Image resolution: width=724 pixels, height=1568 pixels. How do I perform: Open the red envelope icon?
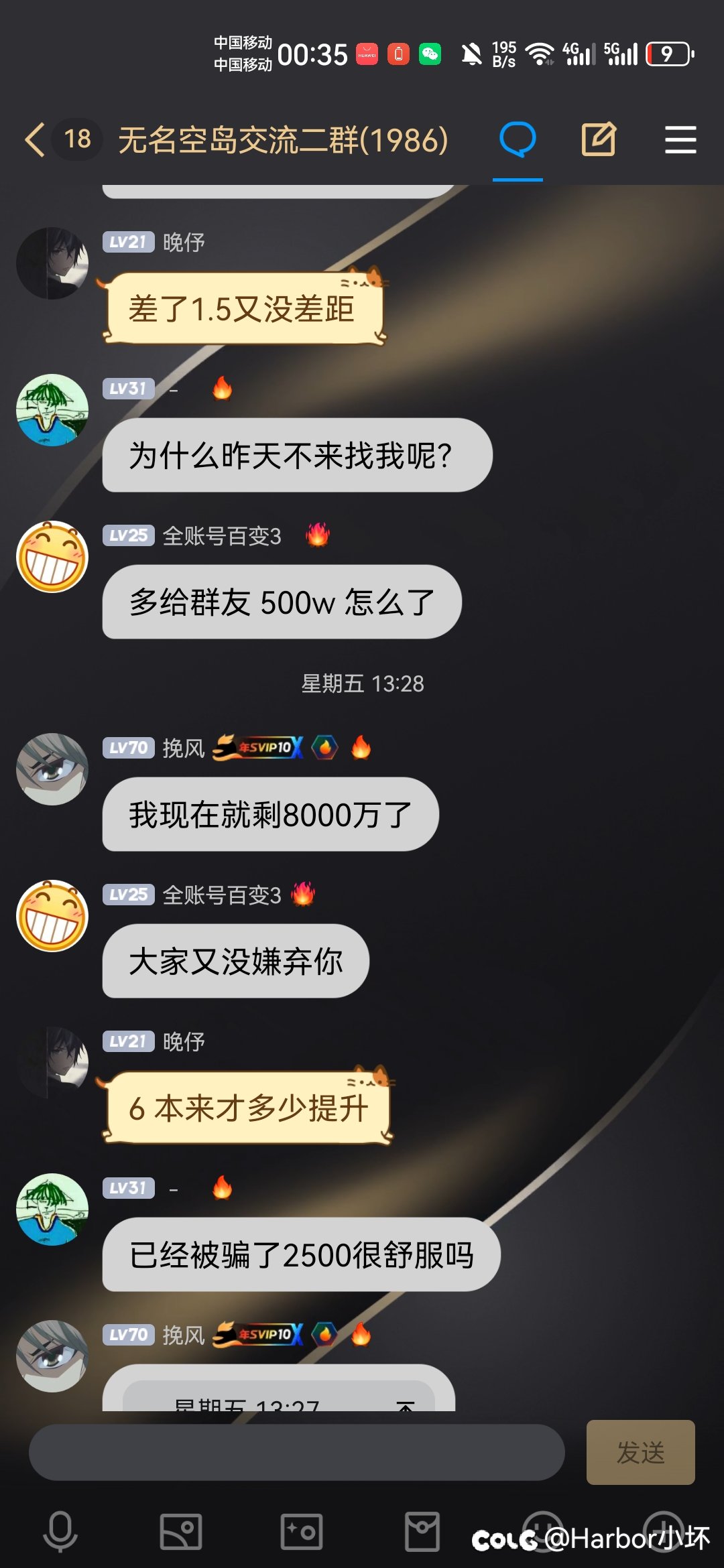pos(422,1532)
